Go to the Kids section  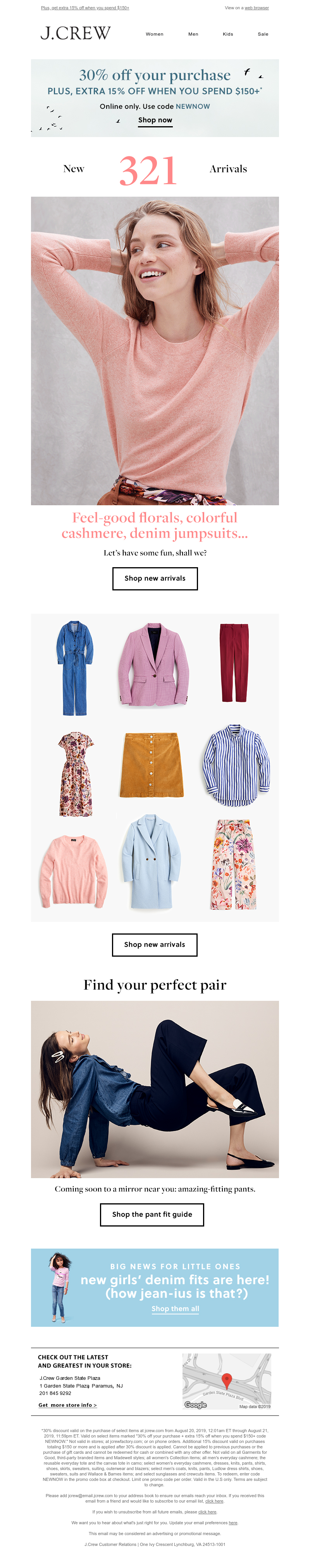tap(228, 34)
